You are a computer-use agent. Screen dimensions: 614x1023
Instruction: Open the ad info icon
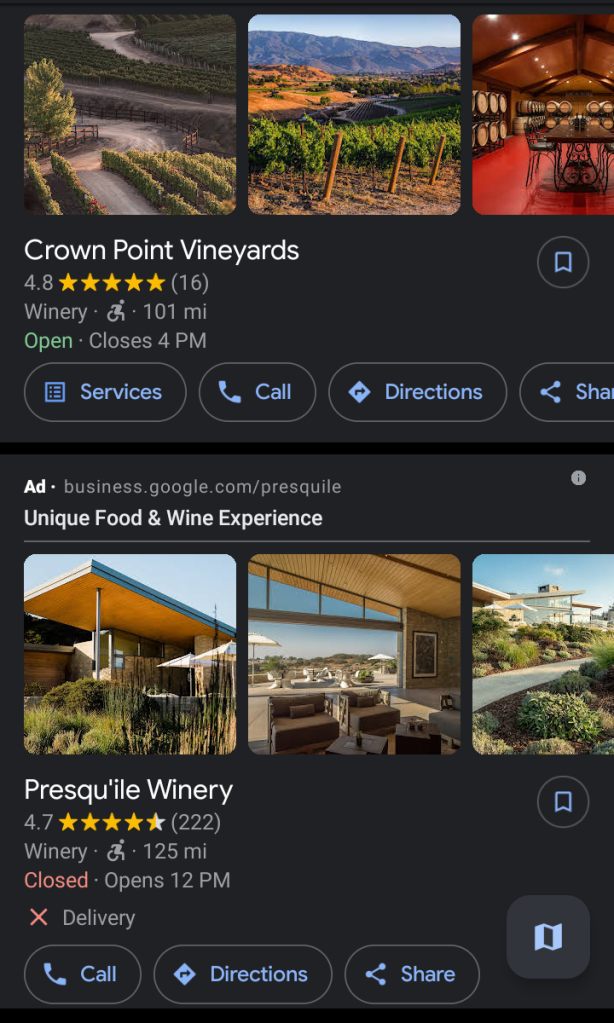tap(578, 478)
